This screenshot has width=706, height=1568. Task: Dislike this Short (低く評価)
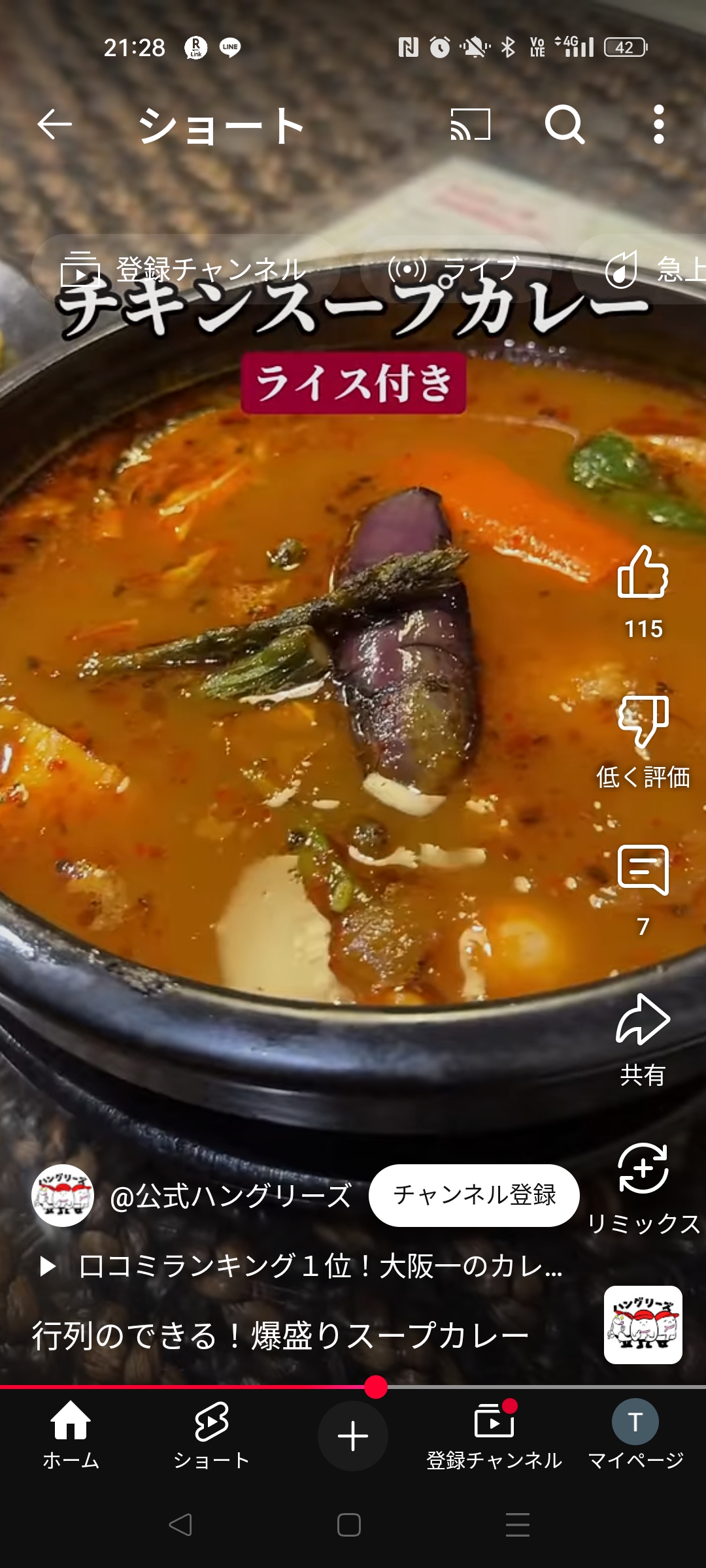point(643,722)
